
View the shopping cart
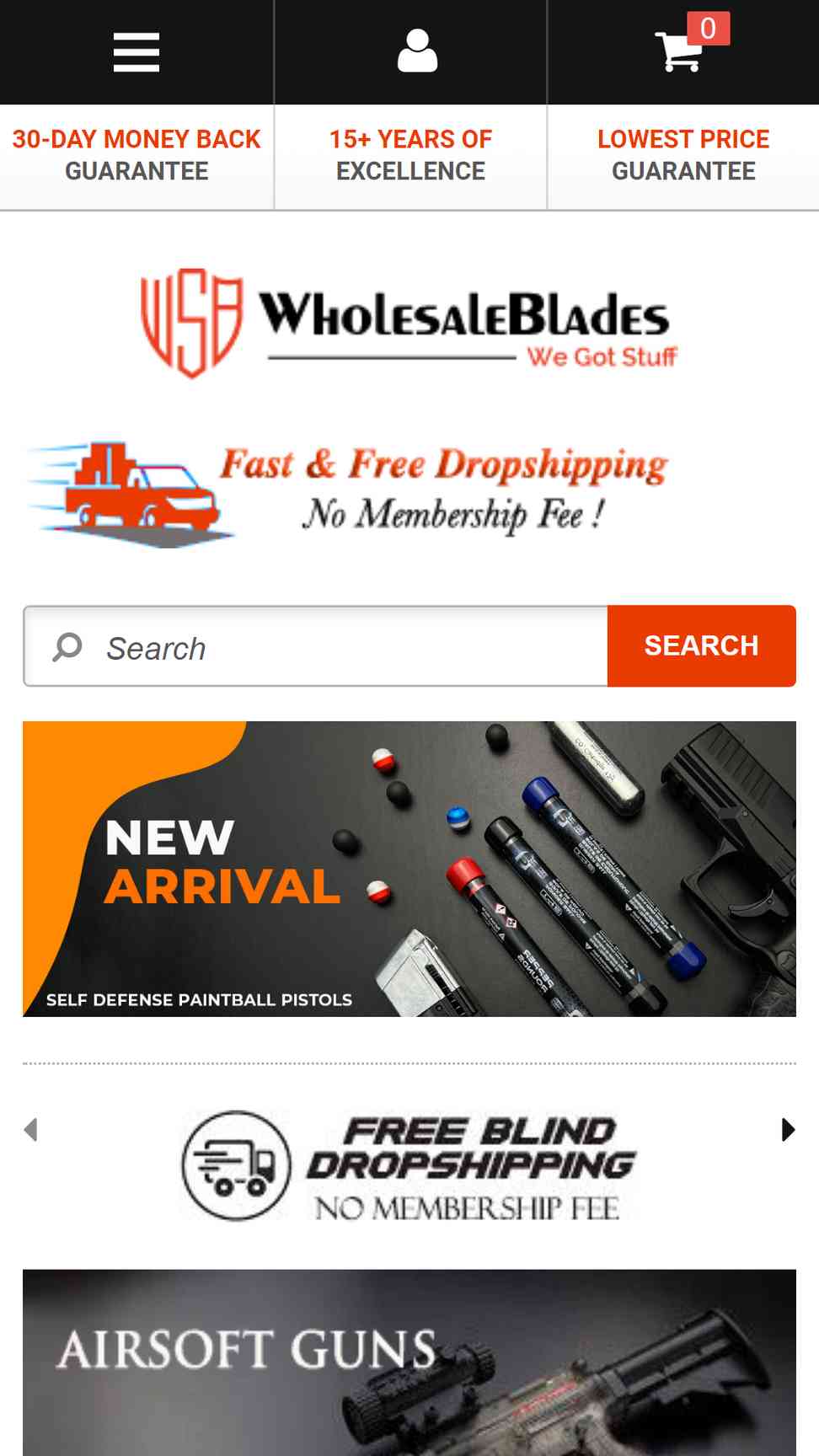(681, 51)
